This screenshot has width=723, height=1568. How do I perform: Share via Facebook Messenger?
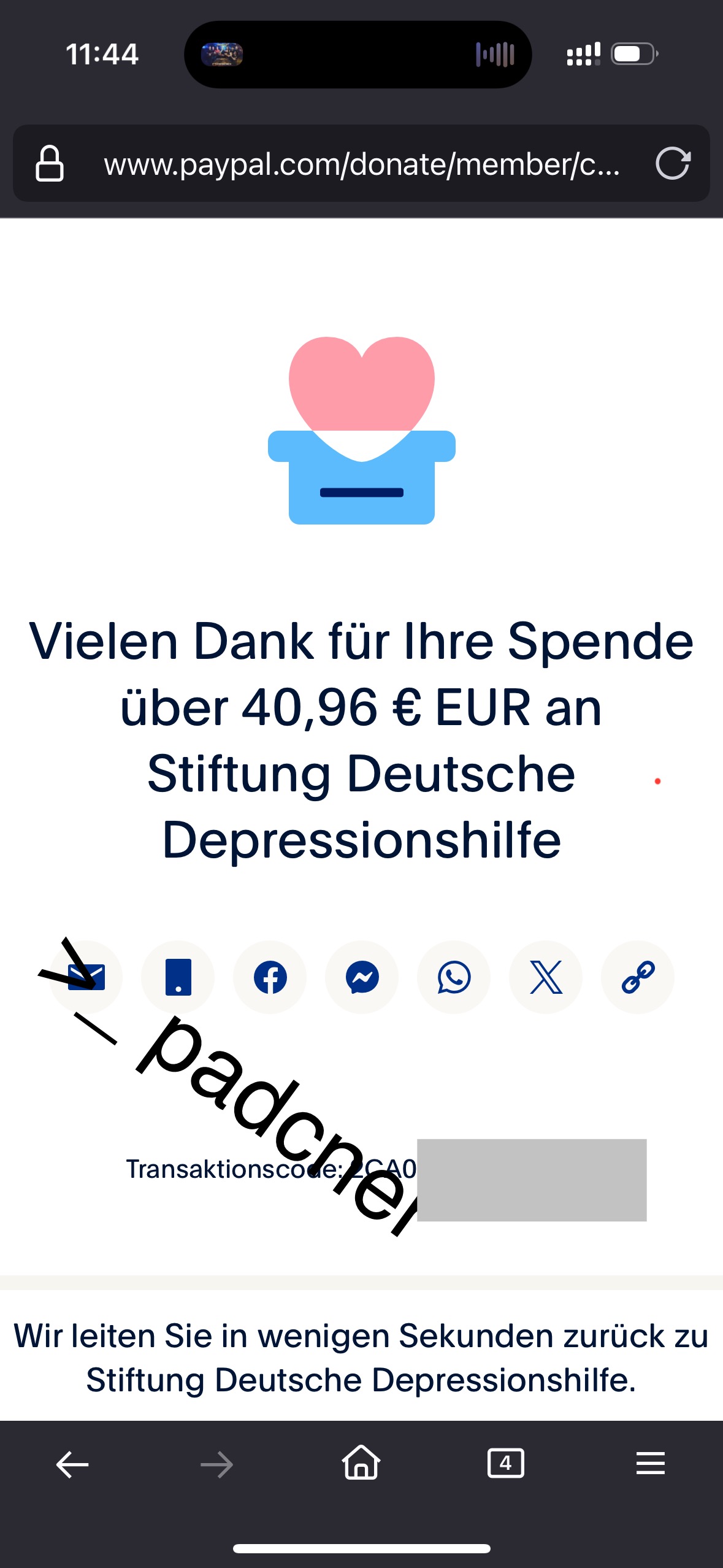pos(362,977)
